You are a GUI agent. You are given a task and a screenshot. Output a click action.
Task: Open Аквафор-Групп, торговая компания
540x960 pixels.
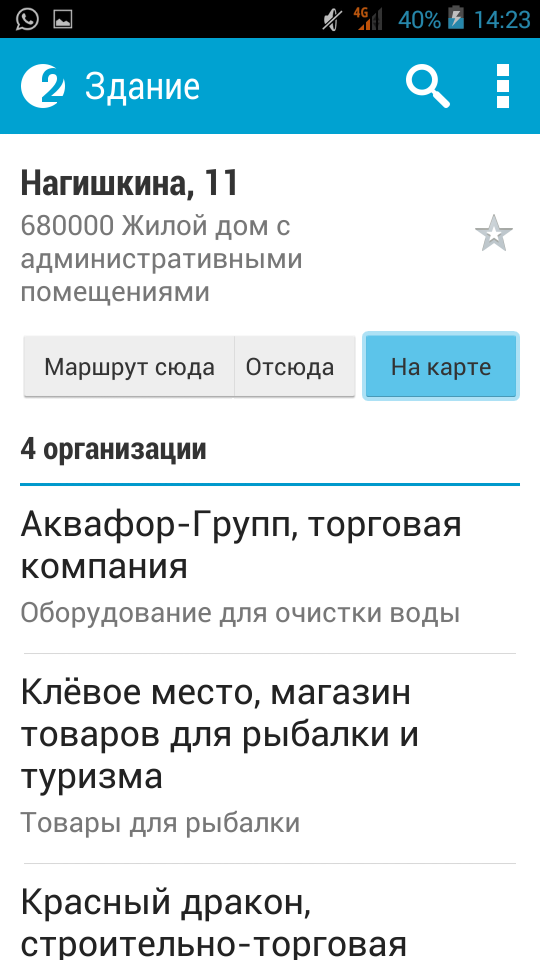coord(270,569)
